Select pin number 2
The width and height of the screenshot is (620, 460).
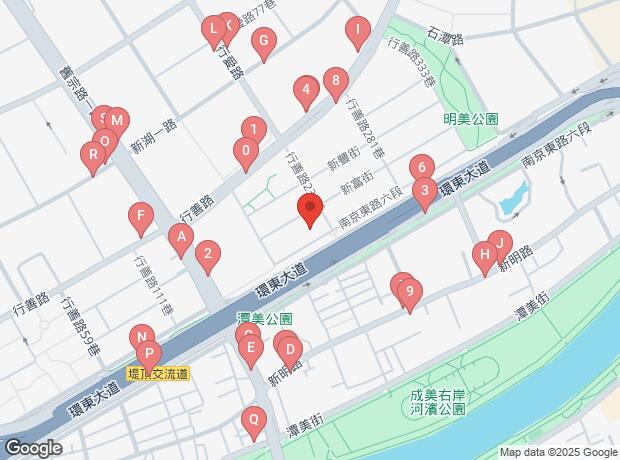click(207, 255)
